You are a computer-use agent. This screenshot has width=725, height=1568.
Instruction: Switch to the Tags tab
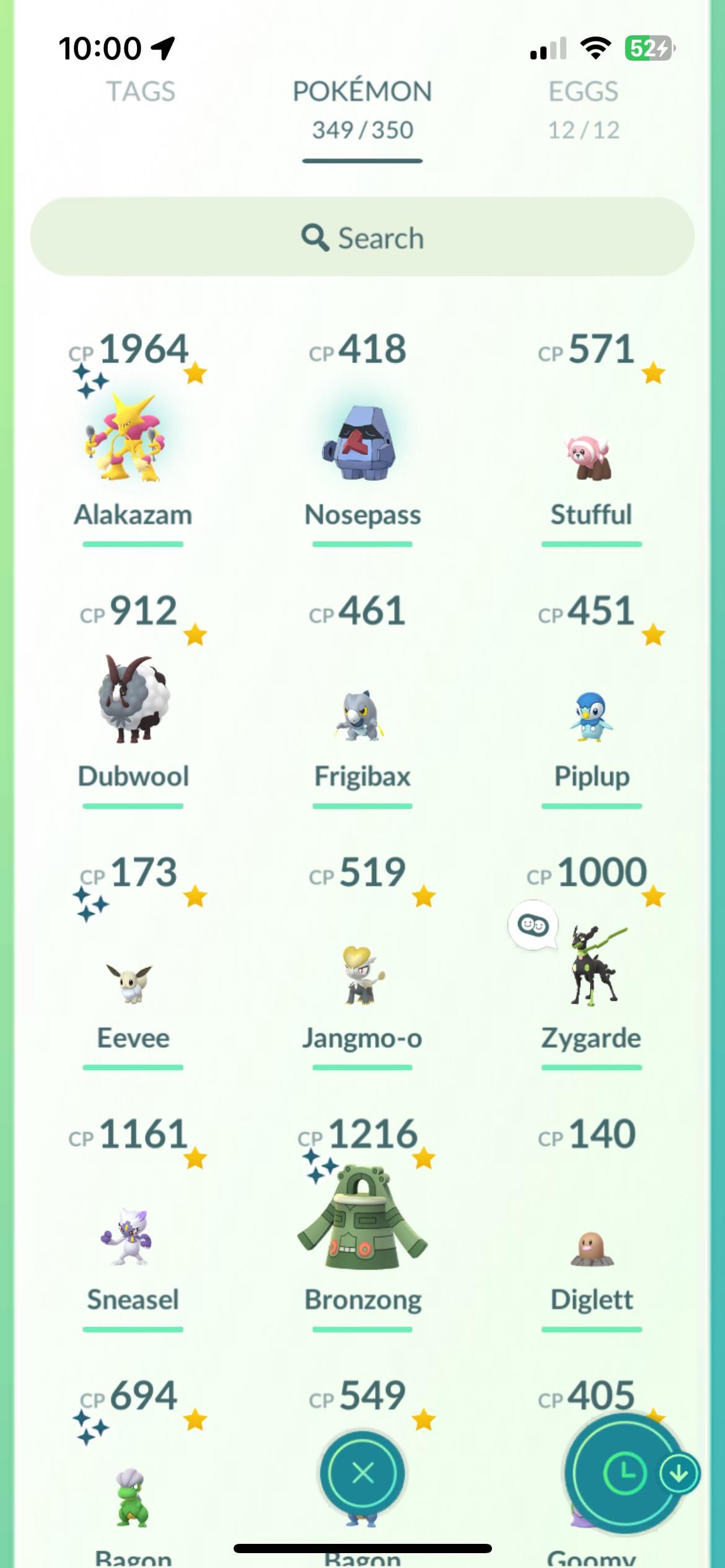pyautogui.click(x=141, y=92)
